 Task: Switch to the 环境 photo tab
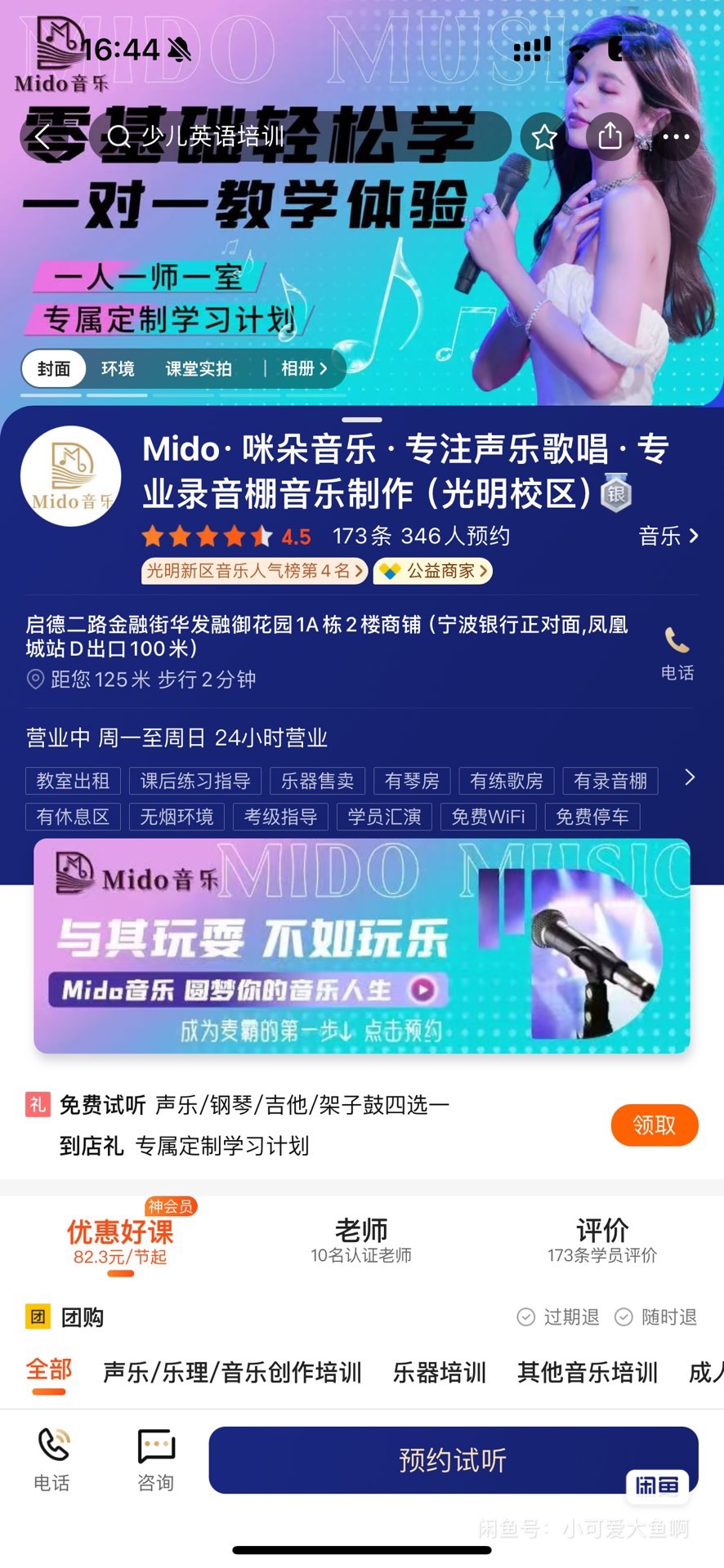click(117, 368)
